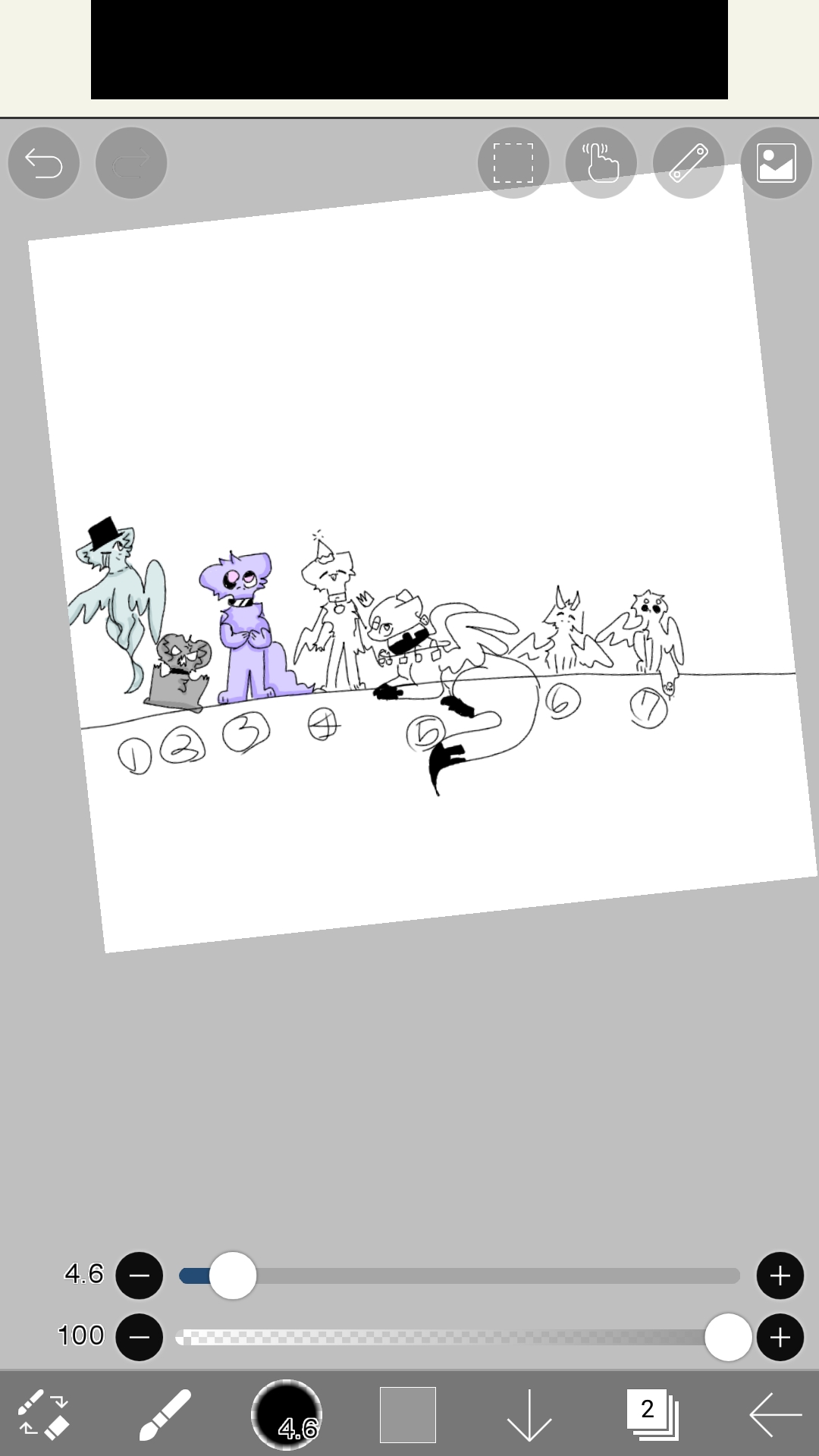This screenshot has height=1456, width=819.
Task: Tap the brush thickness slider track
Action: tap(485, 1276)
